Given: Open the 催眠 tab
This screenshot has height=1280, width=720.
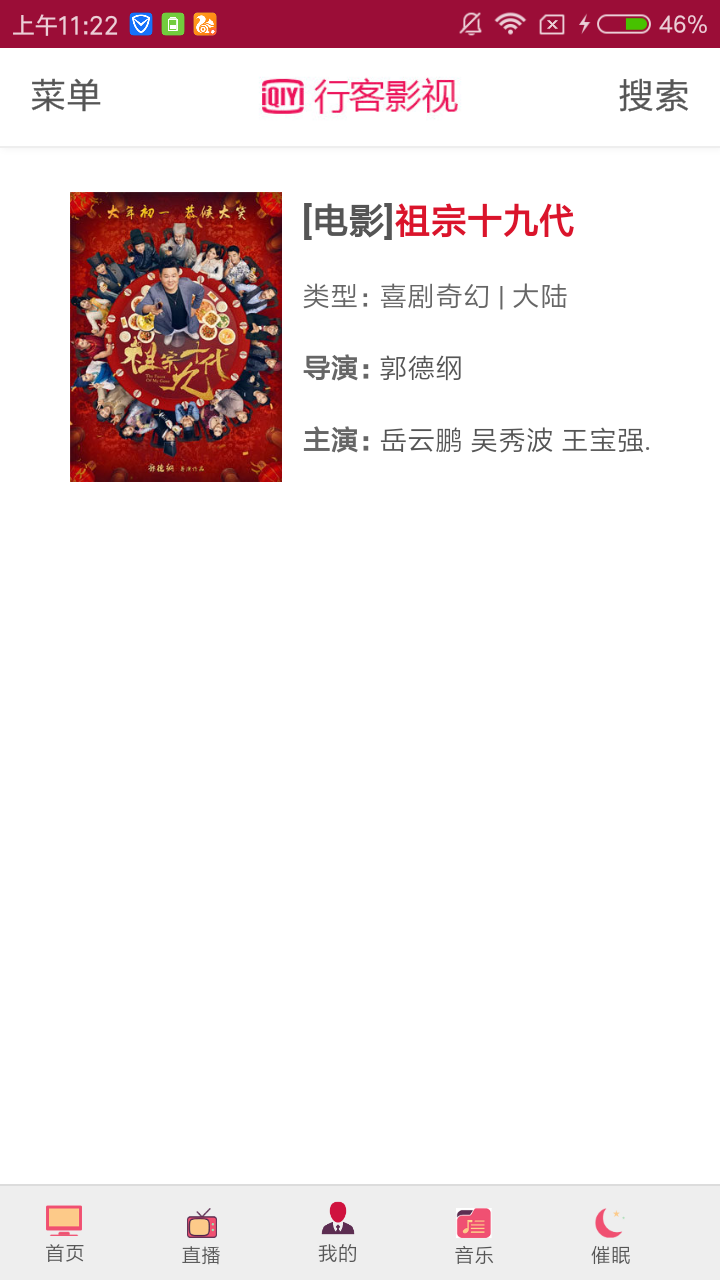Looking at the screenshot, I should coord(610,1236).
